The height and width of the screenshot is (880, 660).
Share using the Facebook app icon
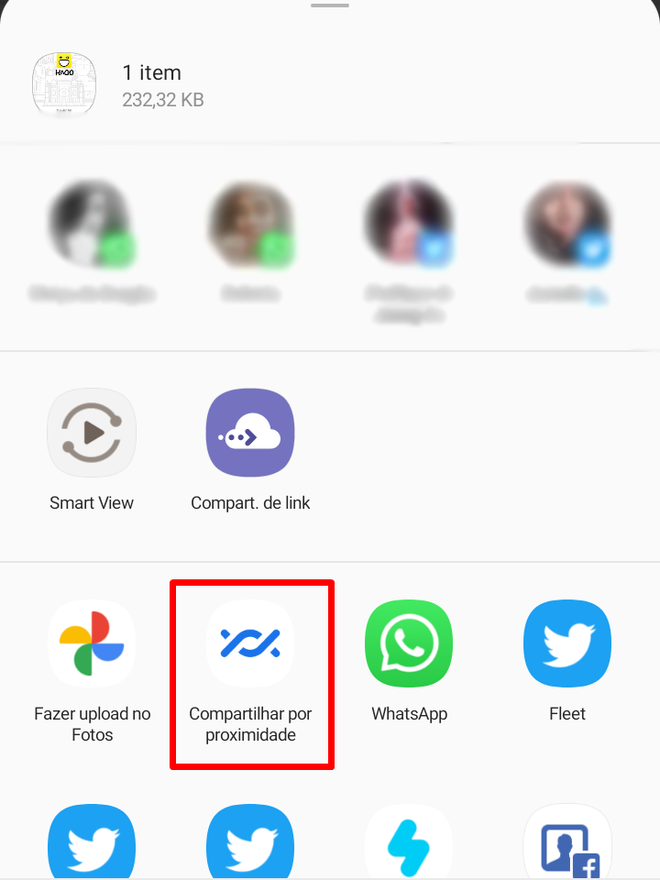coord(567,845)
